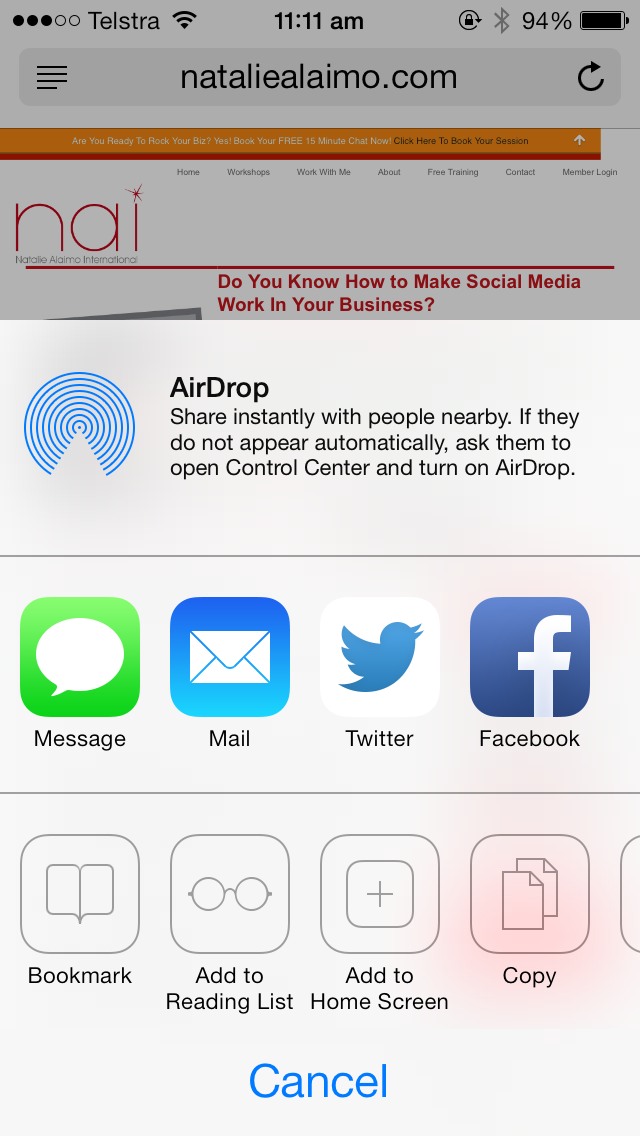Share the page on Twitter
Screen dimensions: 640x1136
click(380, 657)
